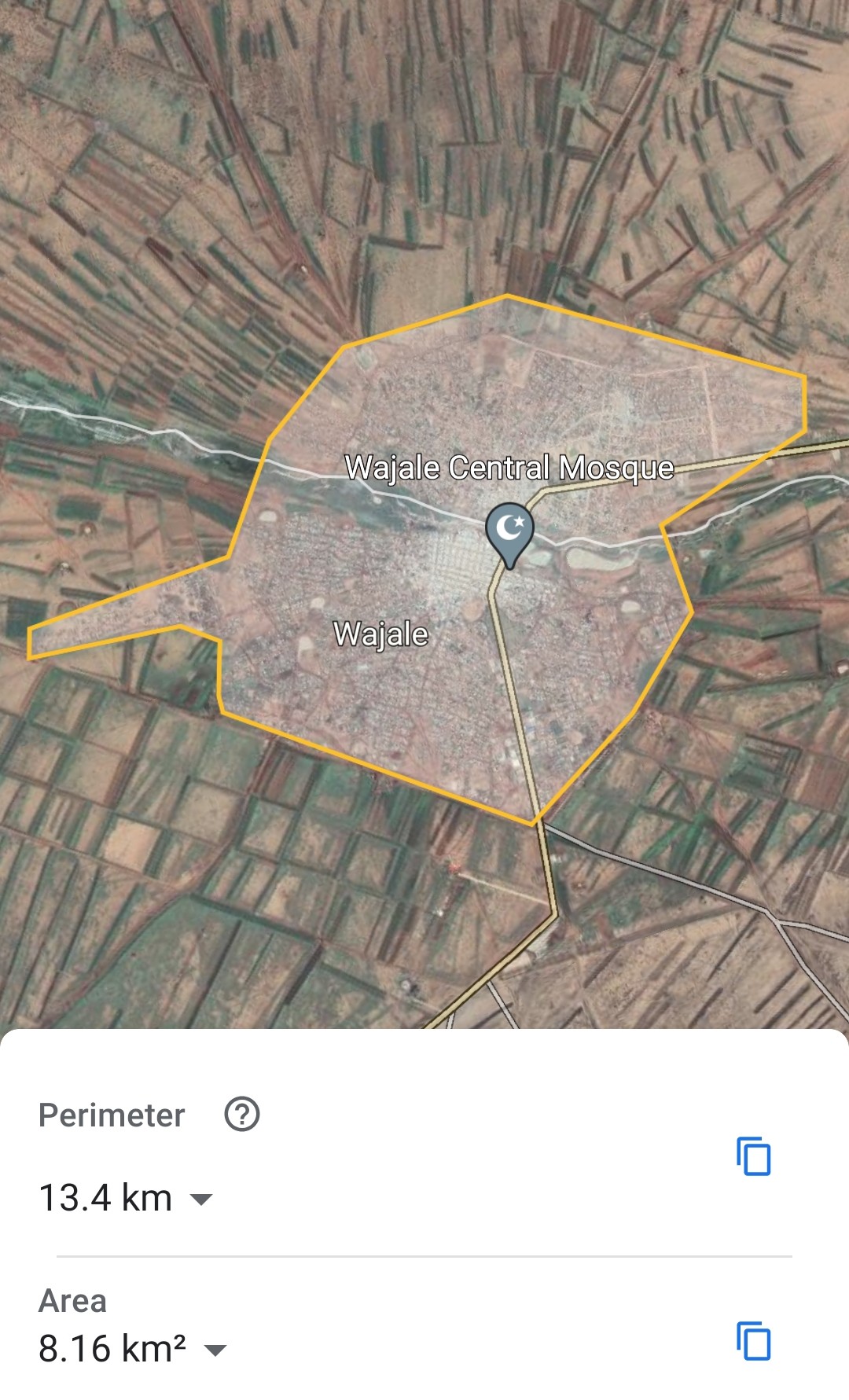Copy the area value 8.16 km²
The image size is (849, 1400).
[753, 1341]
